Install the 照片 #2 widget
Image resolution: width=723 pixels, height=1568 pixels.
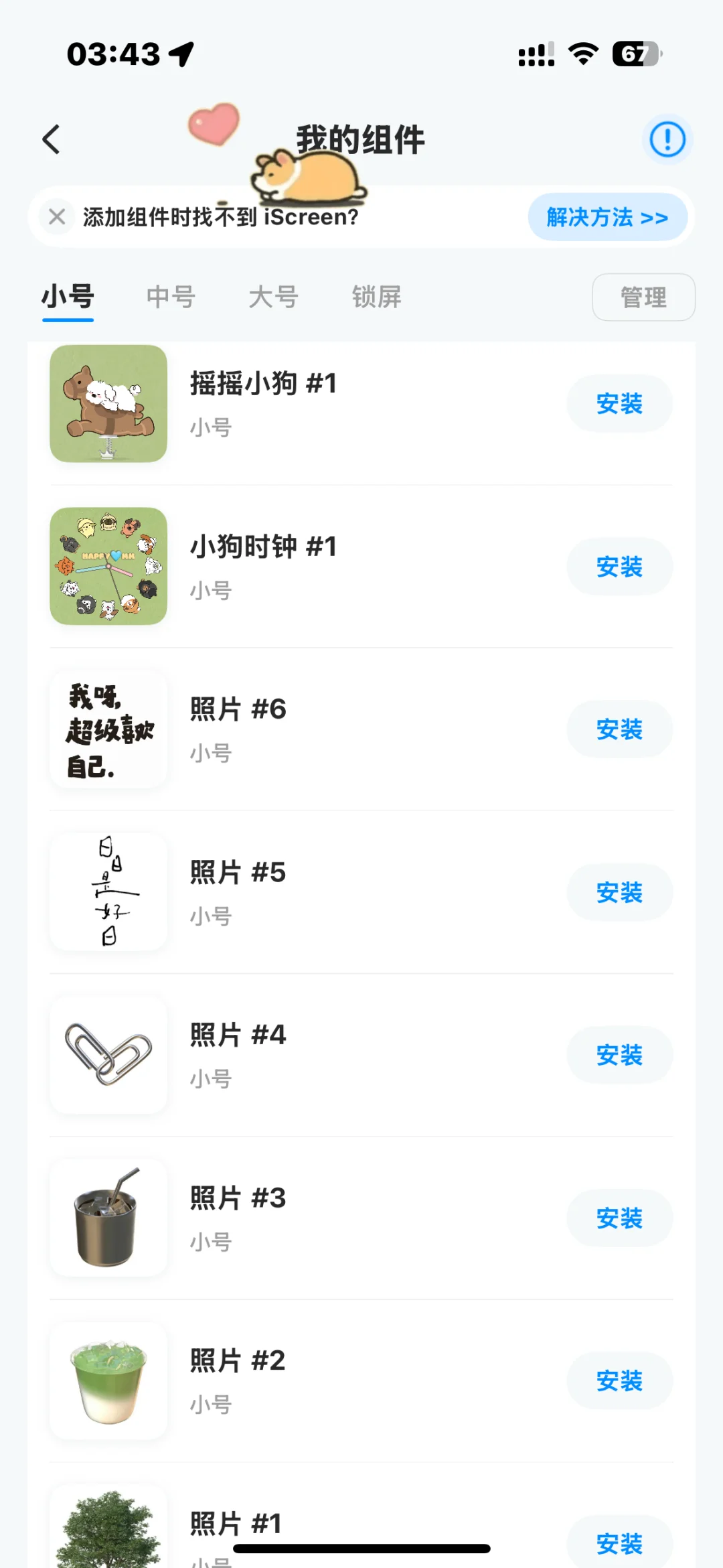tap(619, 1380)
